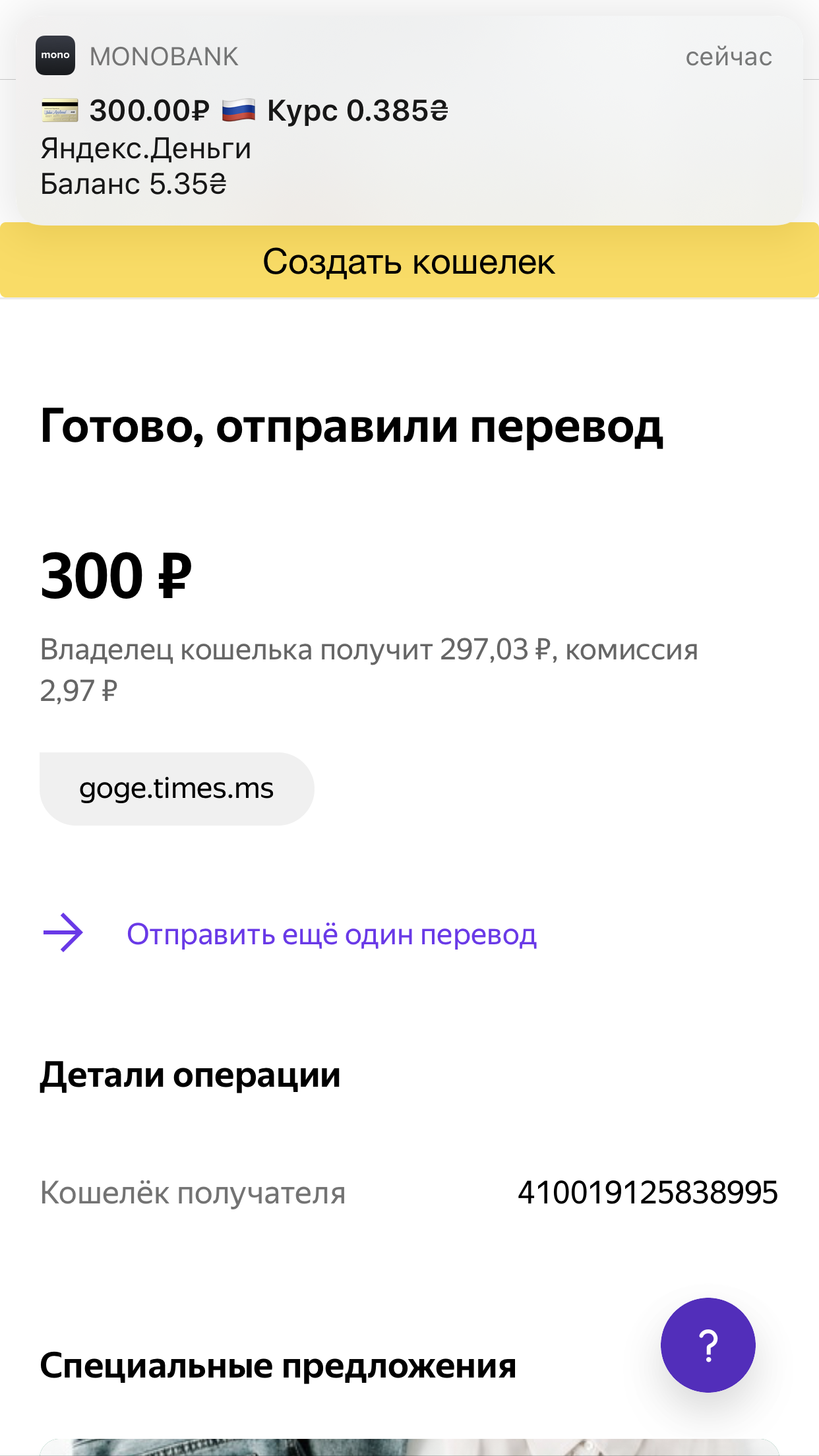The width and height of the screenshot is (819, 1456).
Task: Open the special offer card
Action: (x=409, y=1447)
